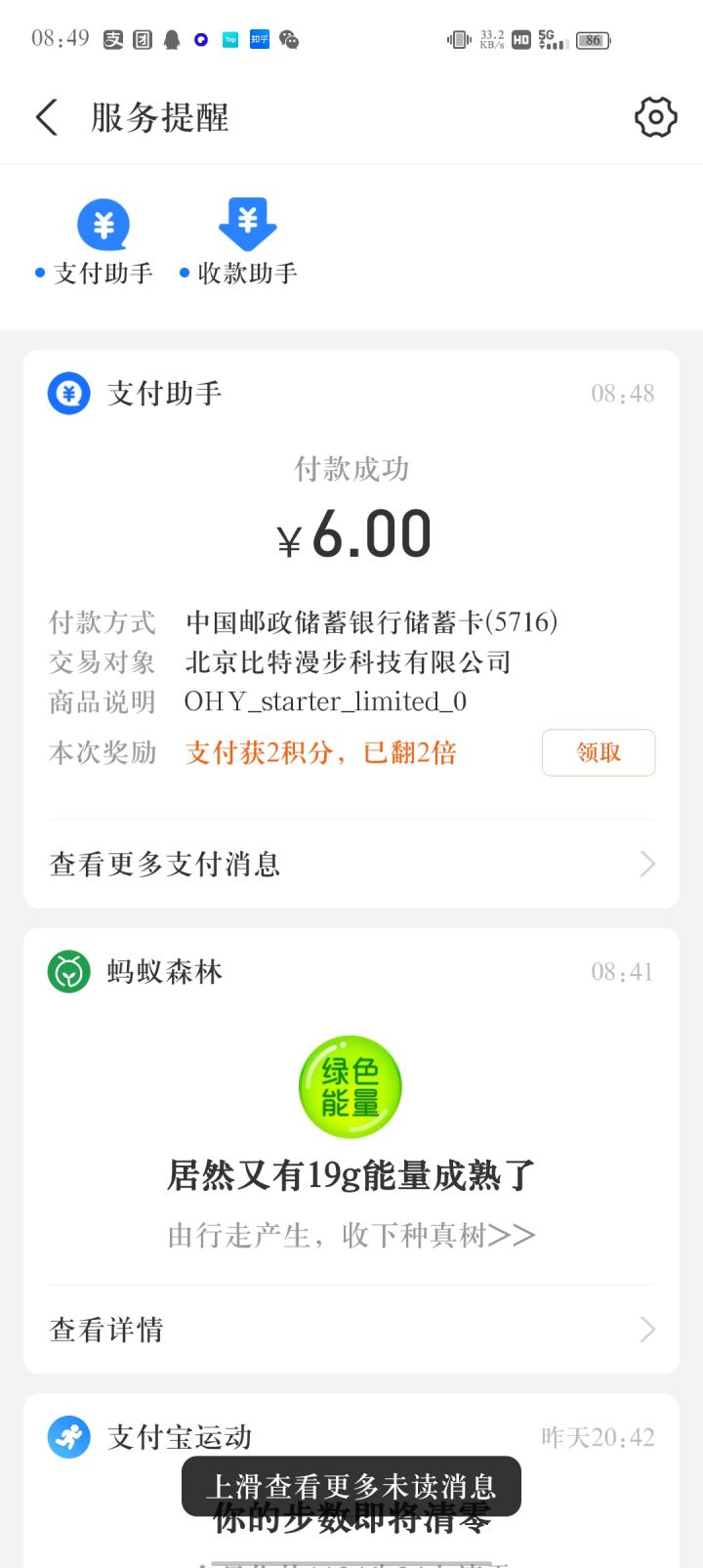Screen dimensions: 703x1568
Task: Open the ¥6.00 付款成功 payment card
Action: [351, 532]
